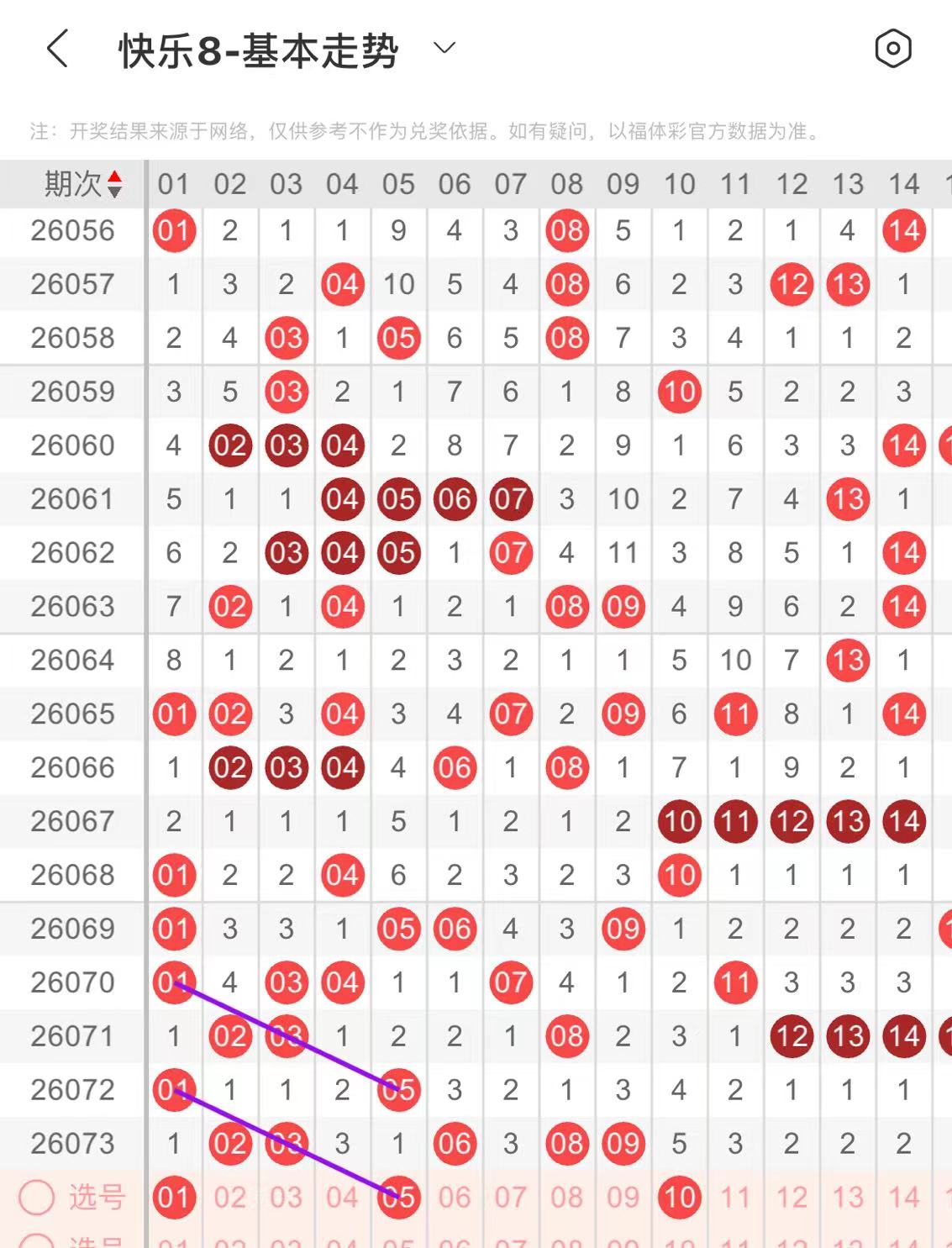Expand the 快乐8-基本走势 title dropdown
The height and width of the screenshot is (1248, 952).
click(x=444, y=48)
